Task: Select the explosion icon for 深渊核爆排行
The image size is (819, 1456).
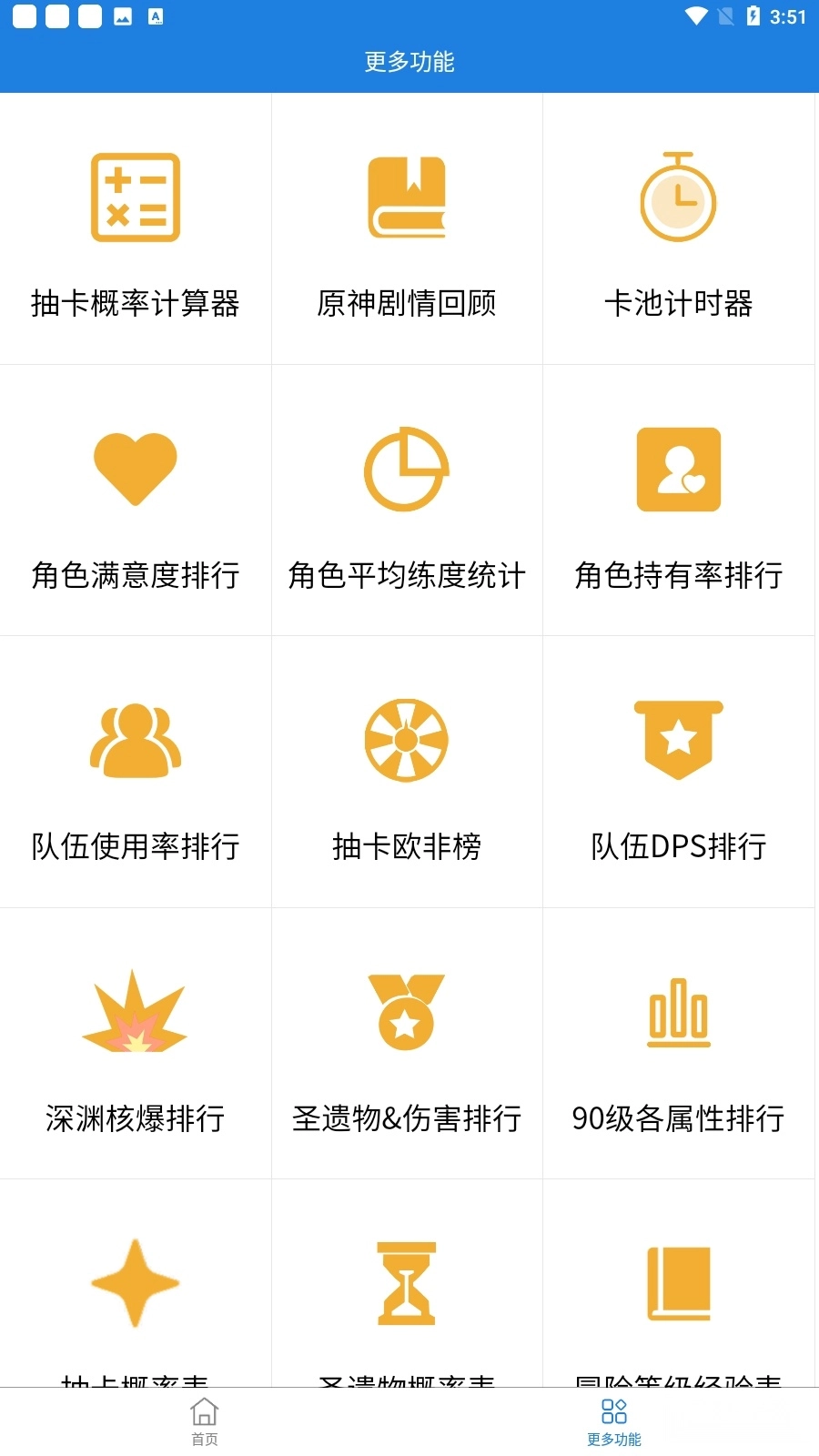Action: tap(135, 1010)
